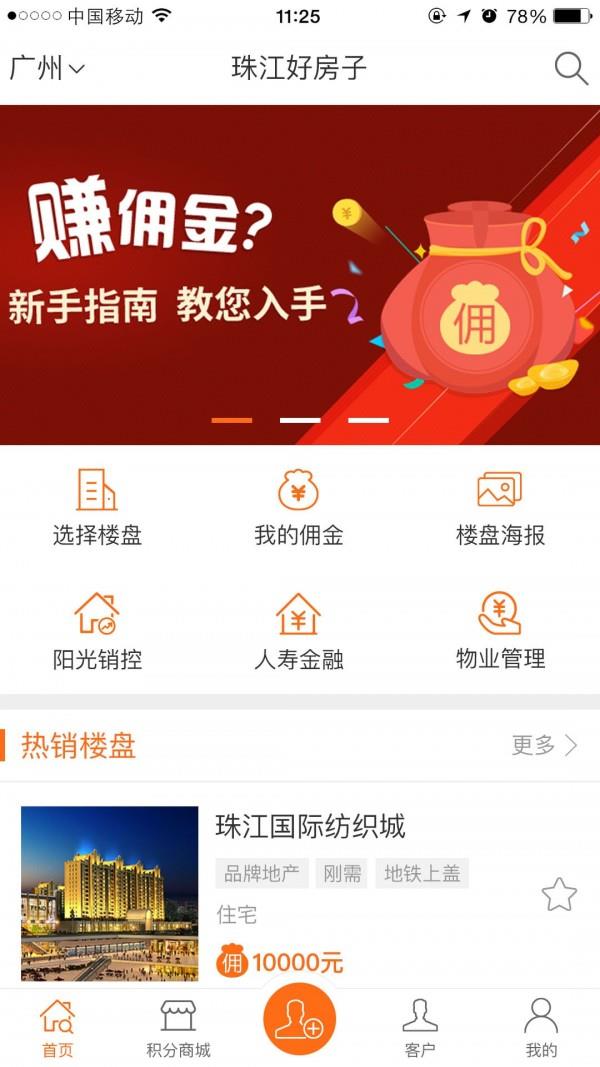Switch to the 积分商城 tab
Viewport: 600px width, 1067px height.
click(x=178, y=1028)
